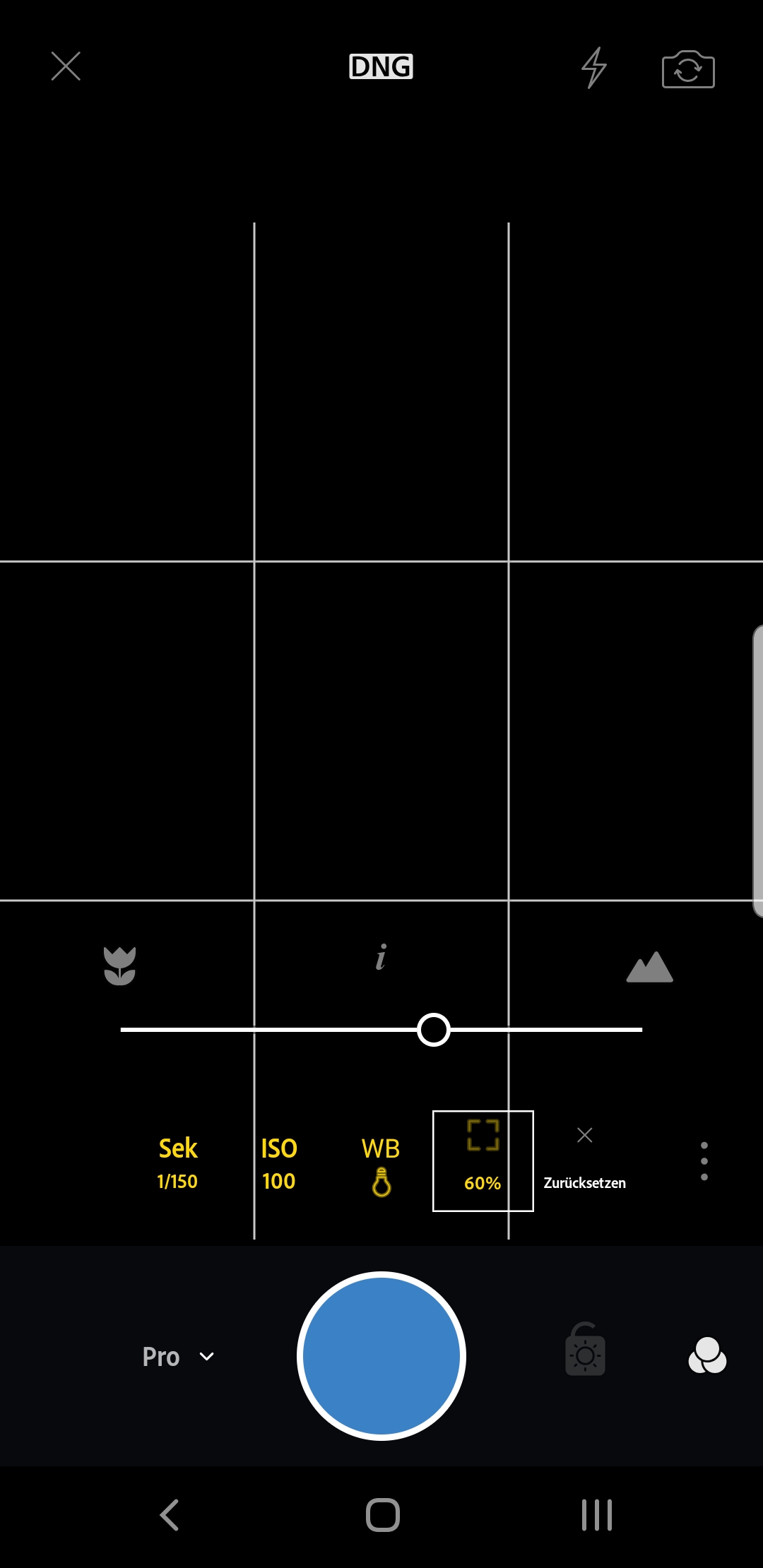Tap the manual focus slider track
Screen dimensions: 763x1568
(283, 1030)
